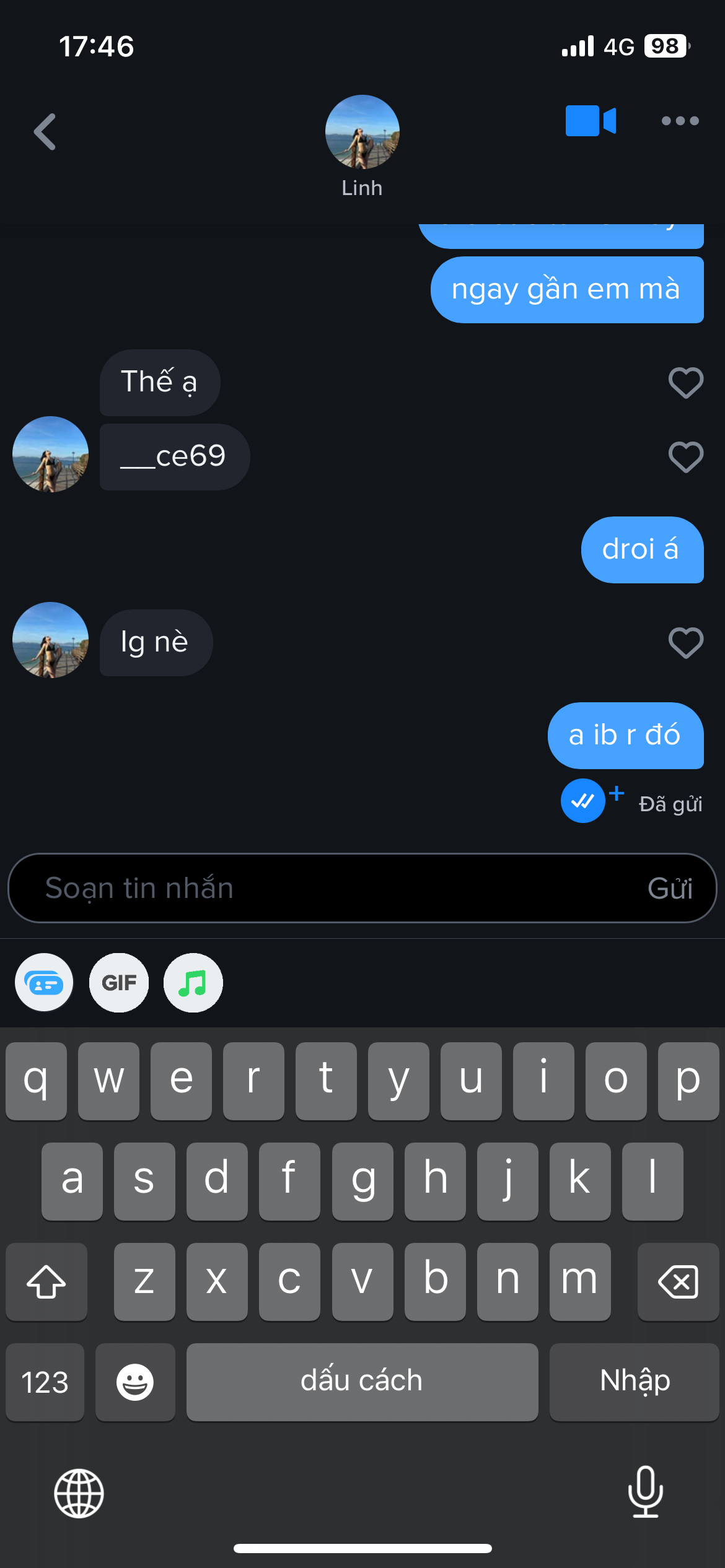
Task: Open the music sharing button
Action: point(193,983)
